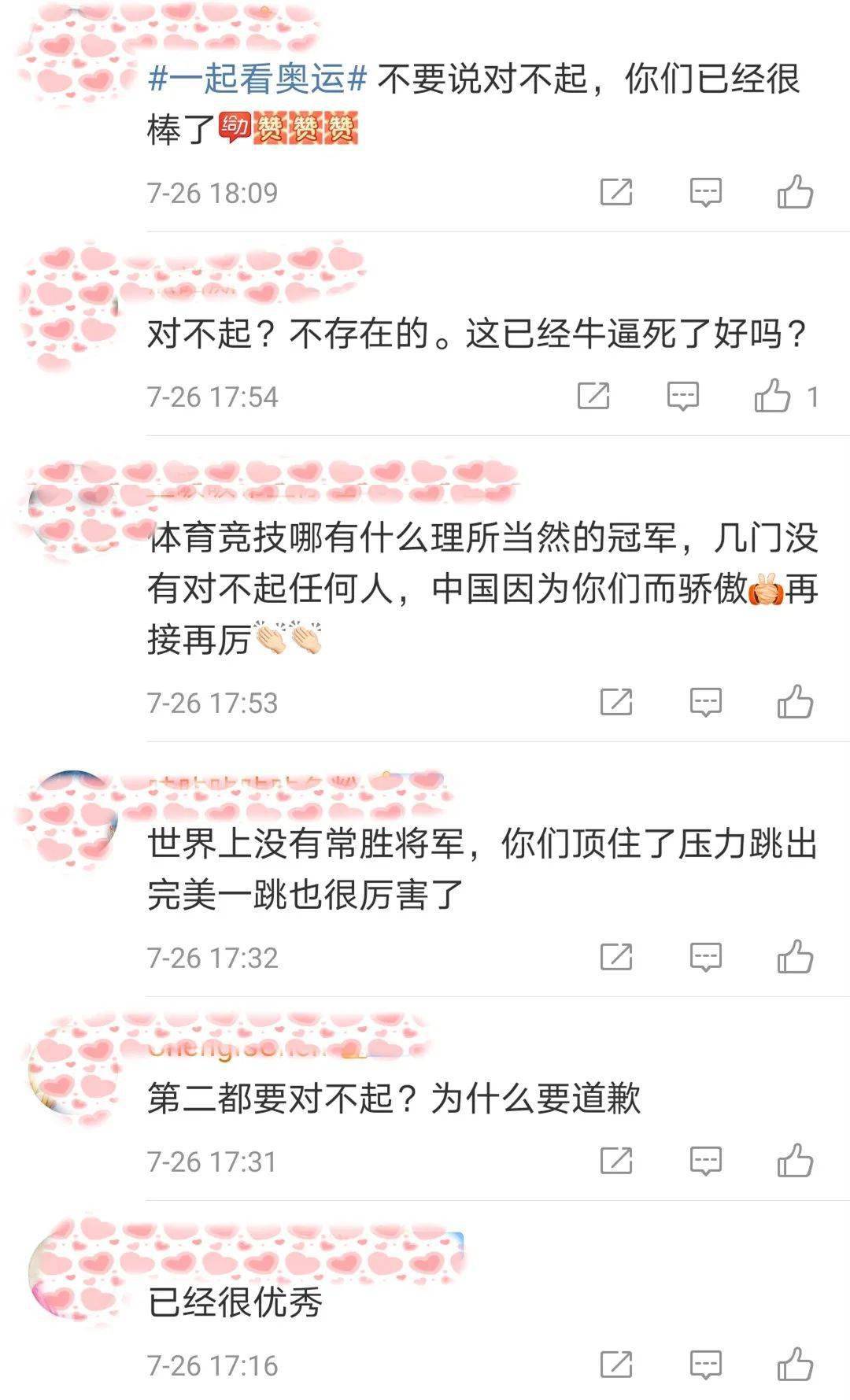Like the comment posted at 7-26 18:09
The image size is (850, 1400).
(x=795, y=191)
